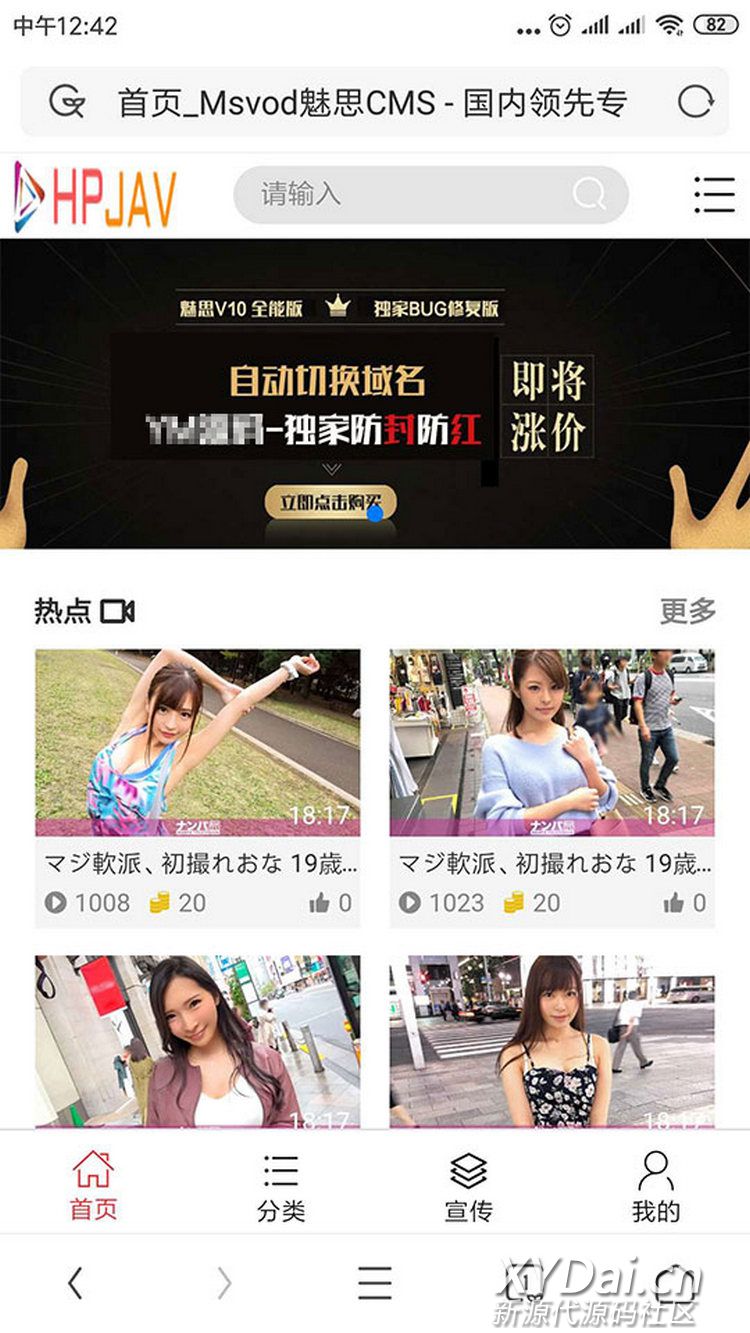Reload the page with the refresh icon

(696, 102)
